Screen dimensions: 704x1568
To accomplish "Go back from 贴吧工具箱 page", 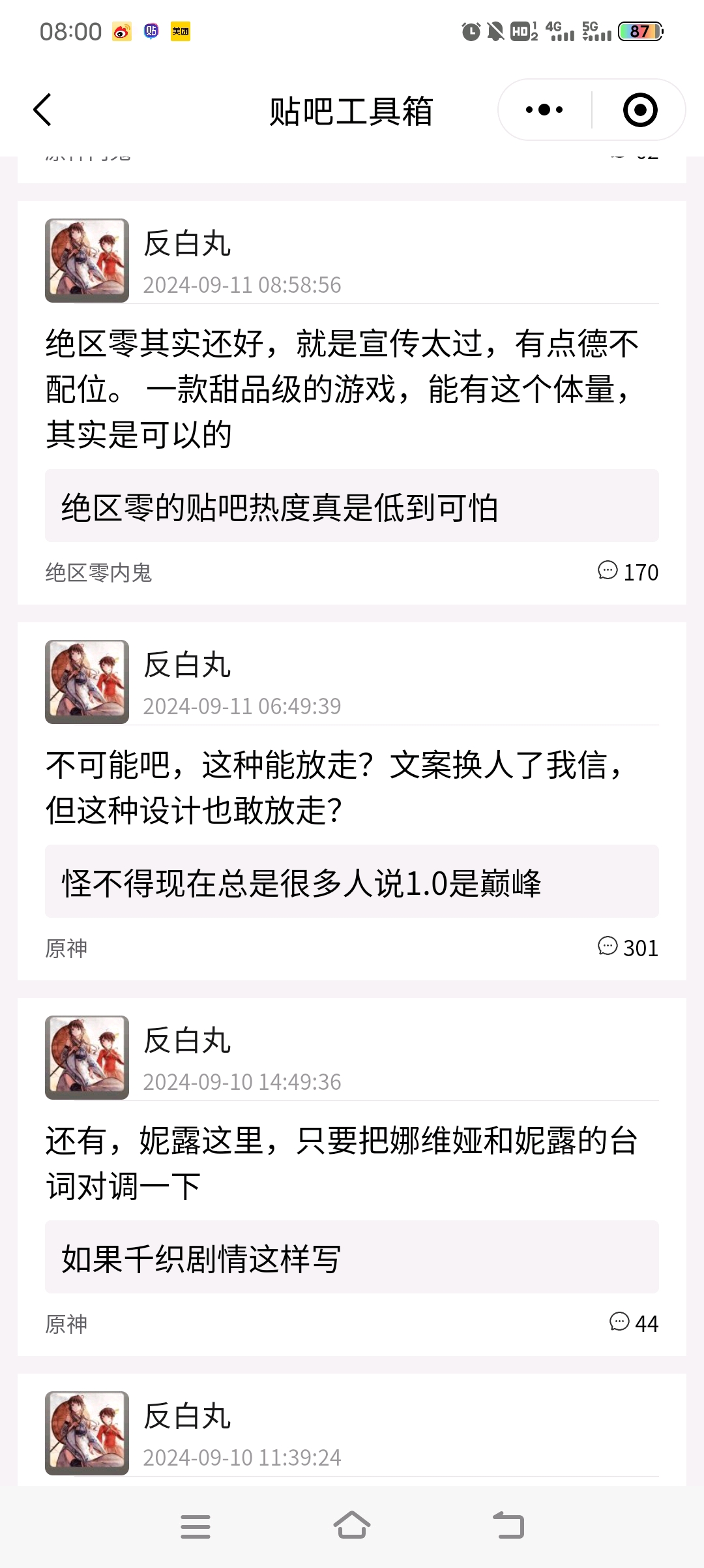I will pyautogui.click(x=43, y=110).
